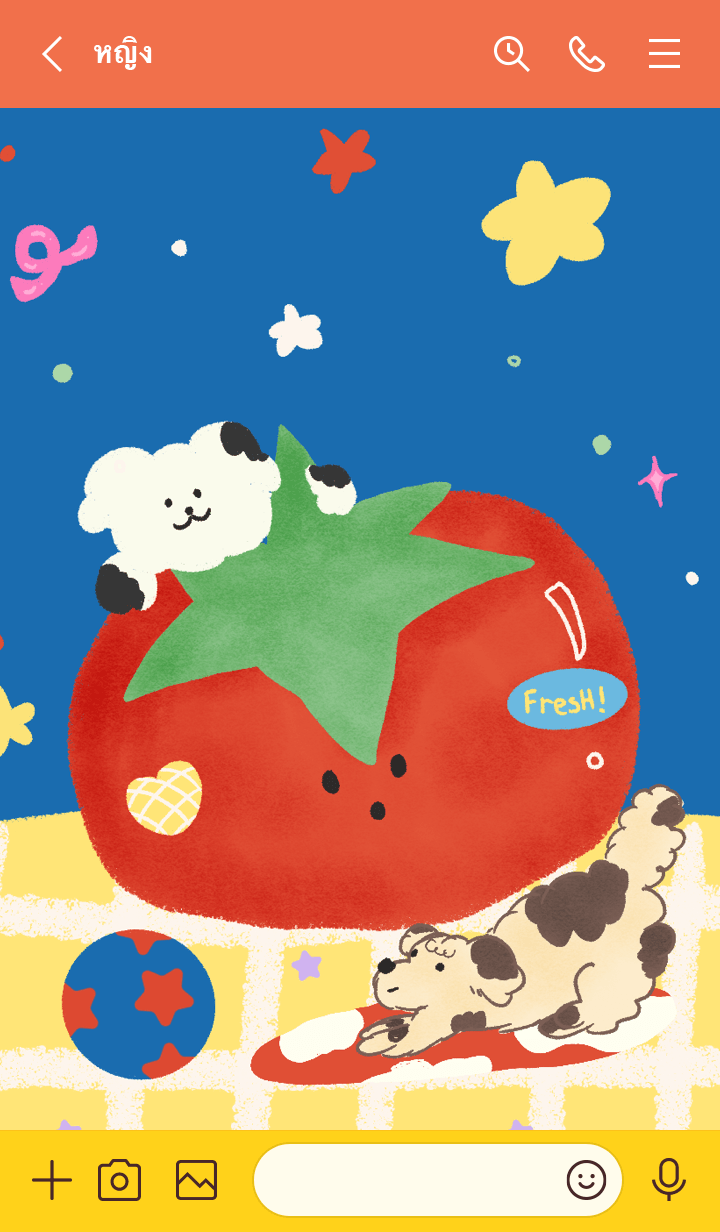Record a voice message
720x1232 pixels.
coord(668,1181)
